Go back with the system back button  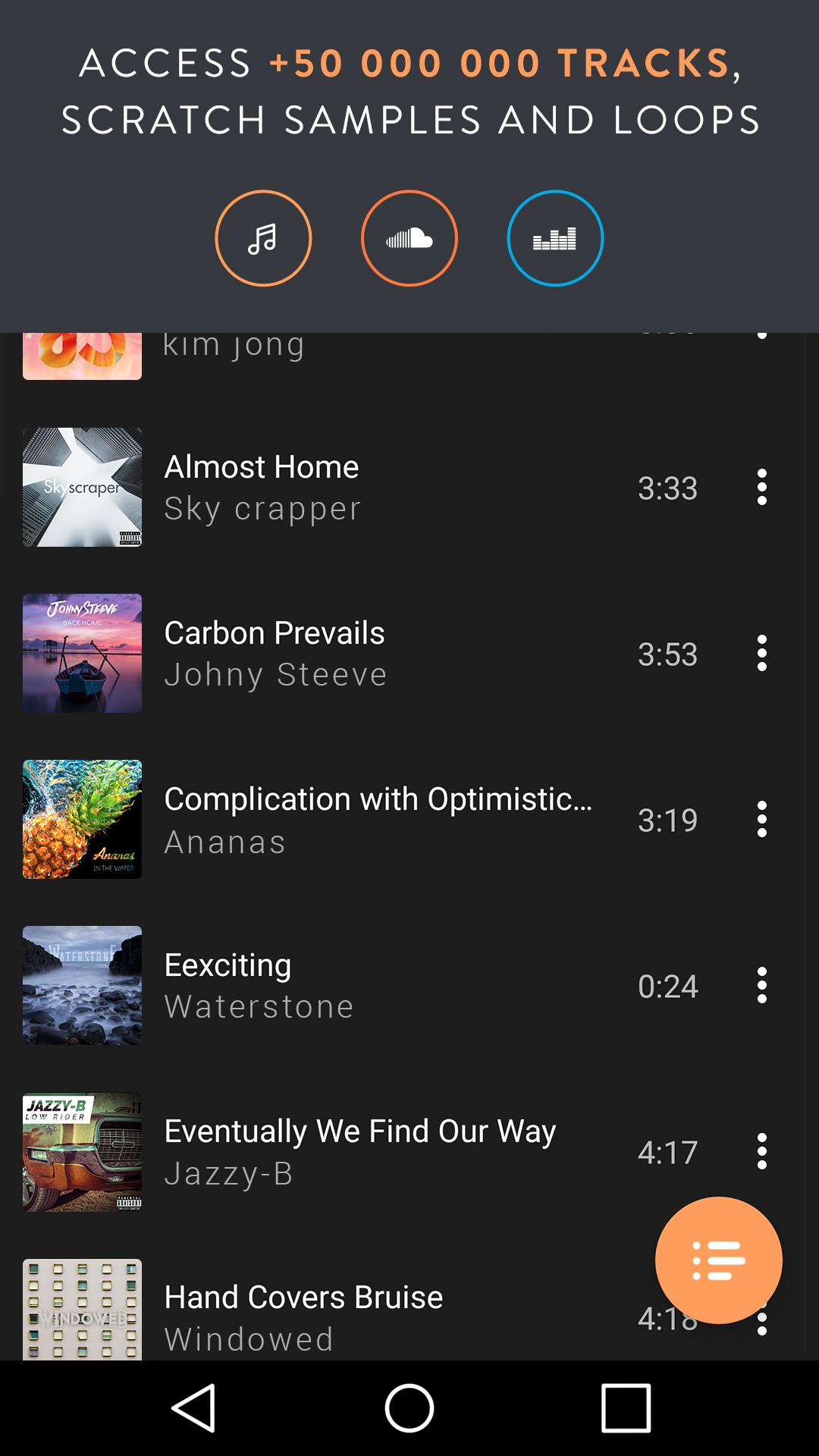194,1408
